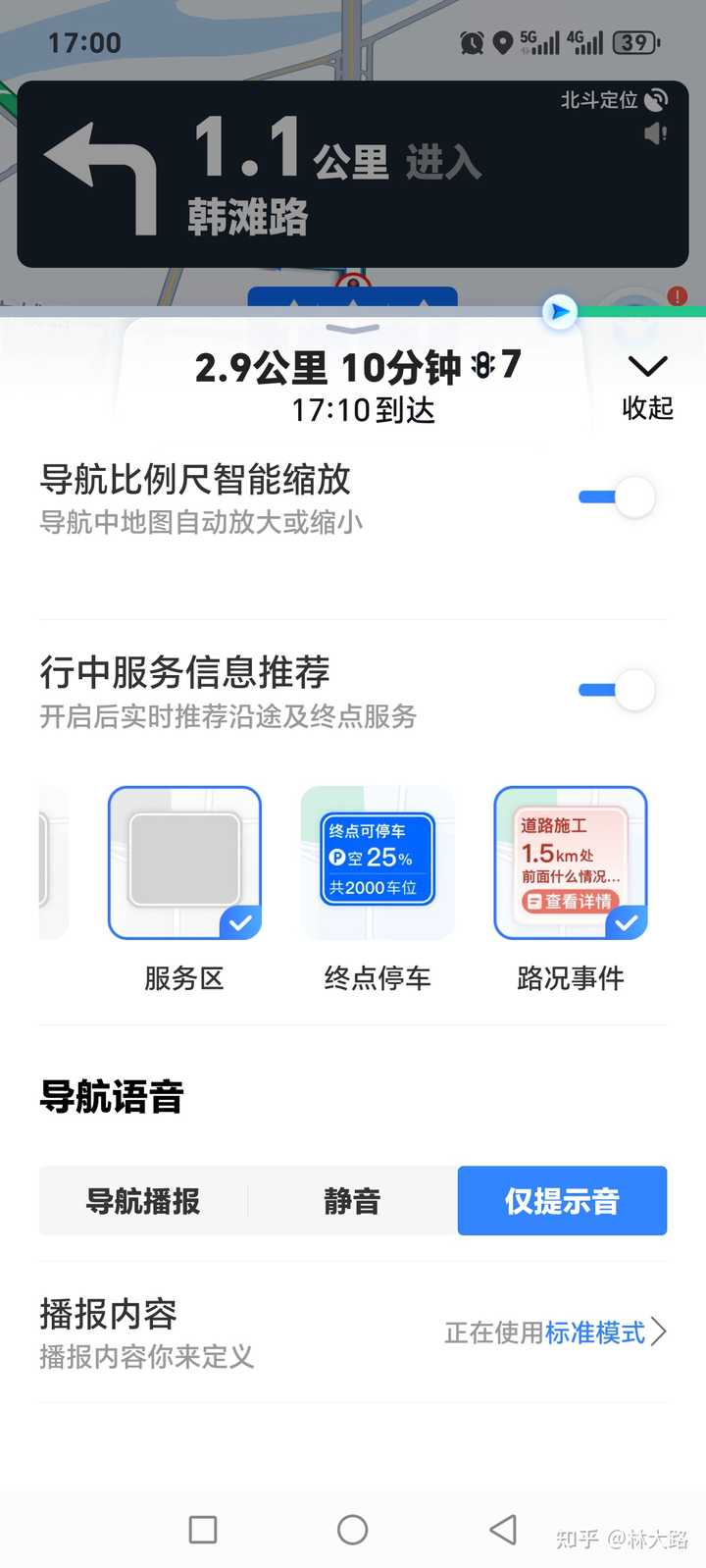Switch navigation voice to 导航播报

143,1201
